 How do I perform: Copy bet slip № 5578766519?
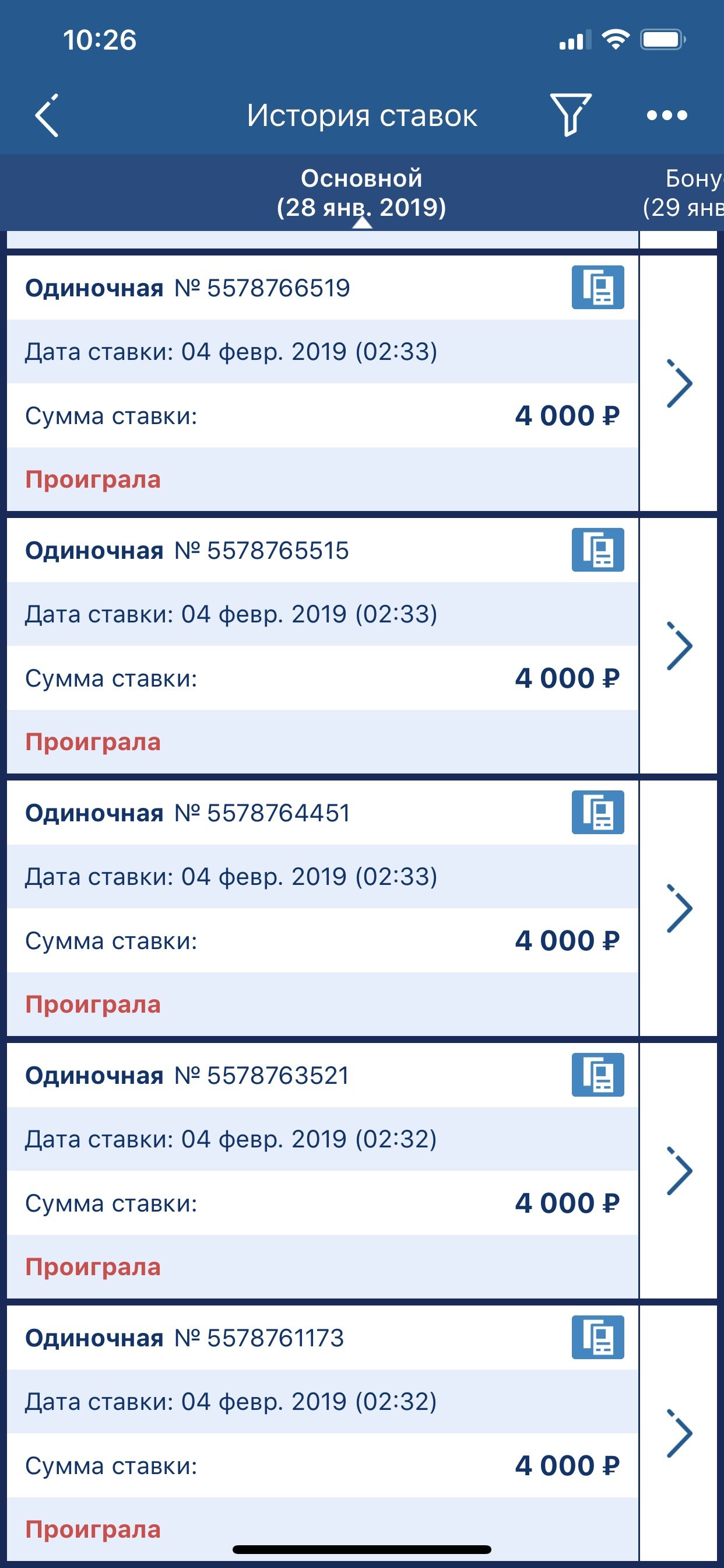pyautogui.click(x=598, y=288)
